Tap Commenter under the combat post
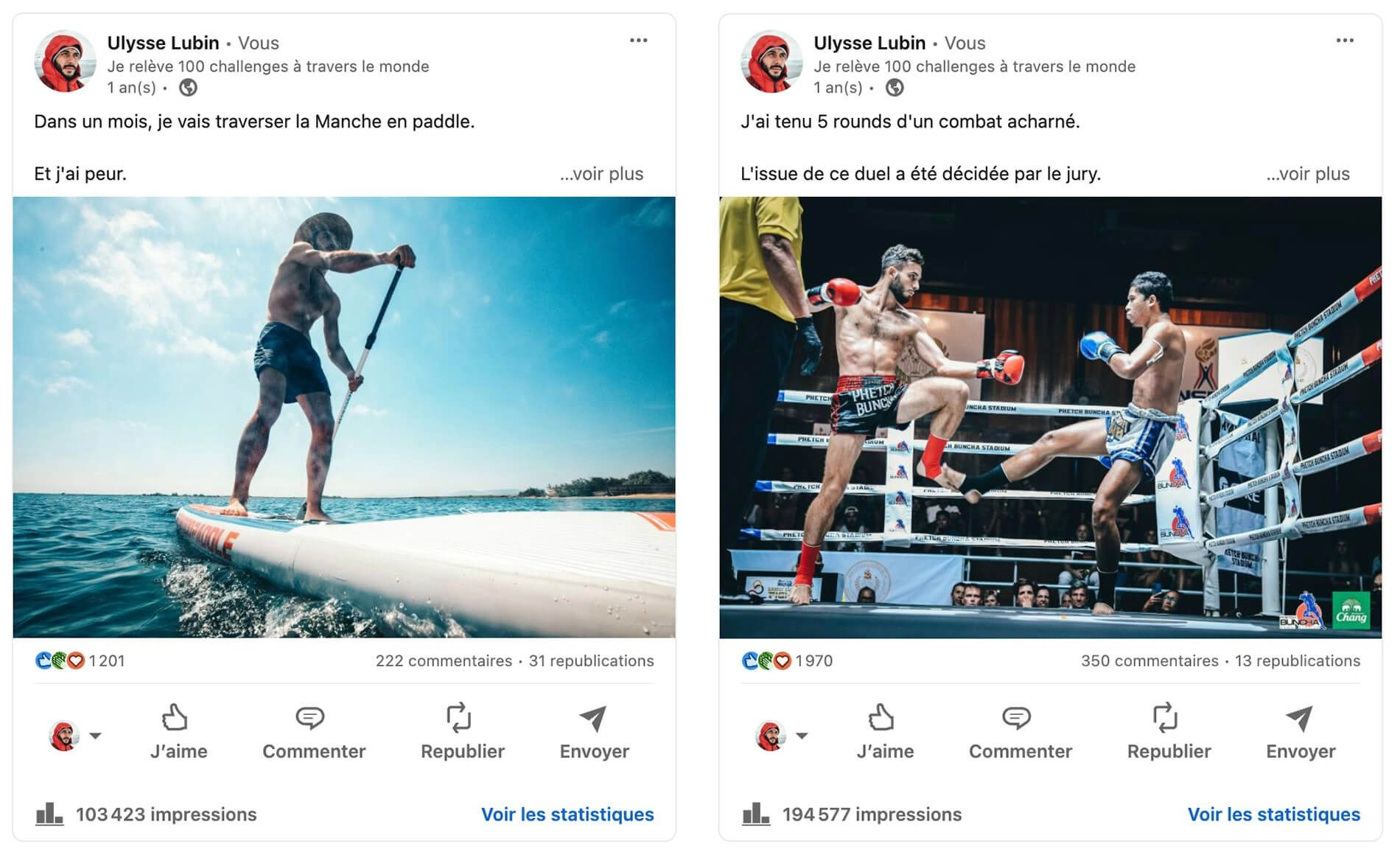 point(1020,732)
